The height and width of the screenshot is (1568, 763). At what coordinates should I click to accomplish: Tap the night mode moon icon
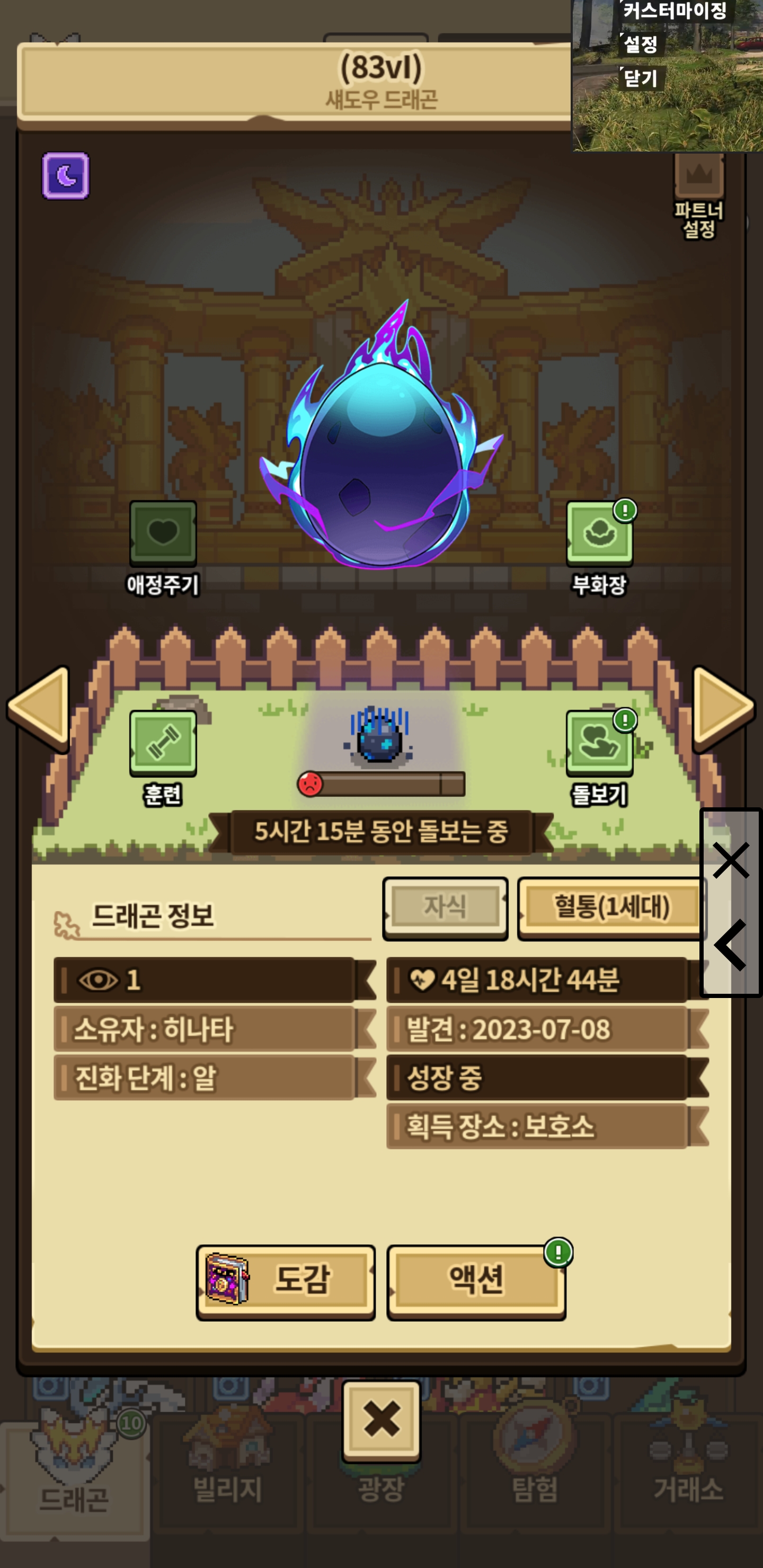pyautogui.click(x=66, y=176)
